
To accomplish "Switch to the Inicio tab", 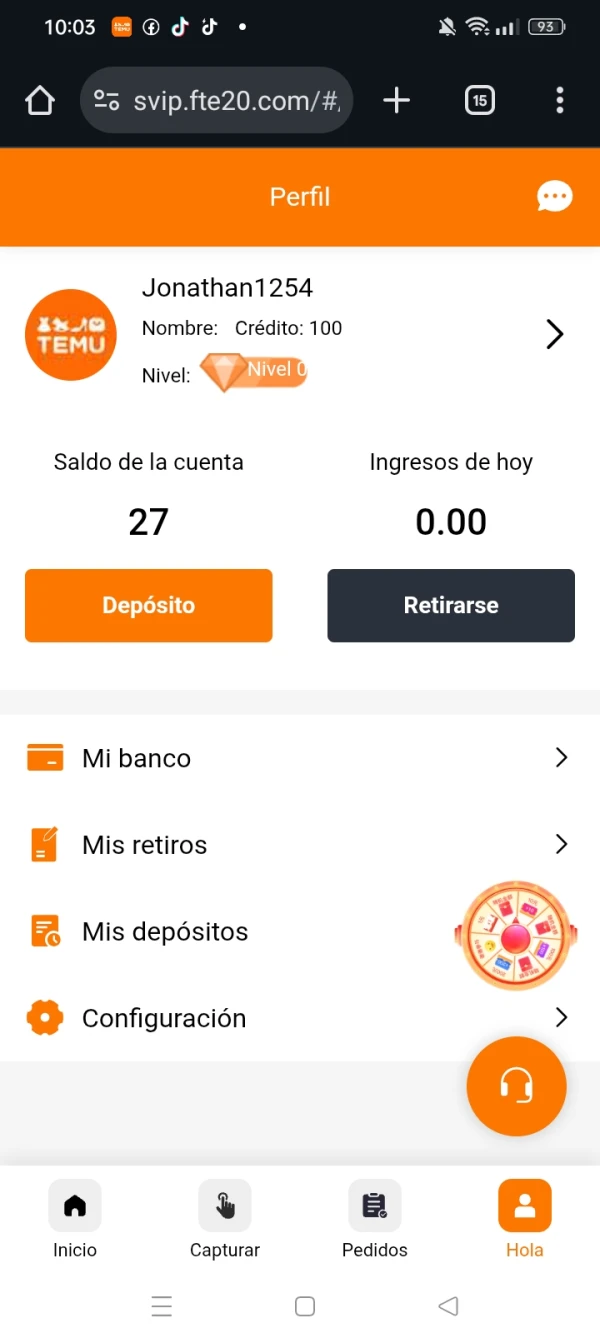I will coord(75,1219).
